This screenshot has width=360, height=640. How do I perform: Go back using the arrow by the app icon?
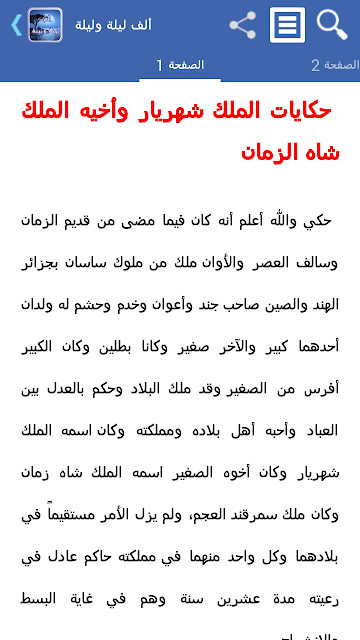16,25
